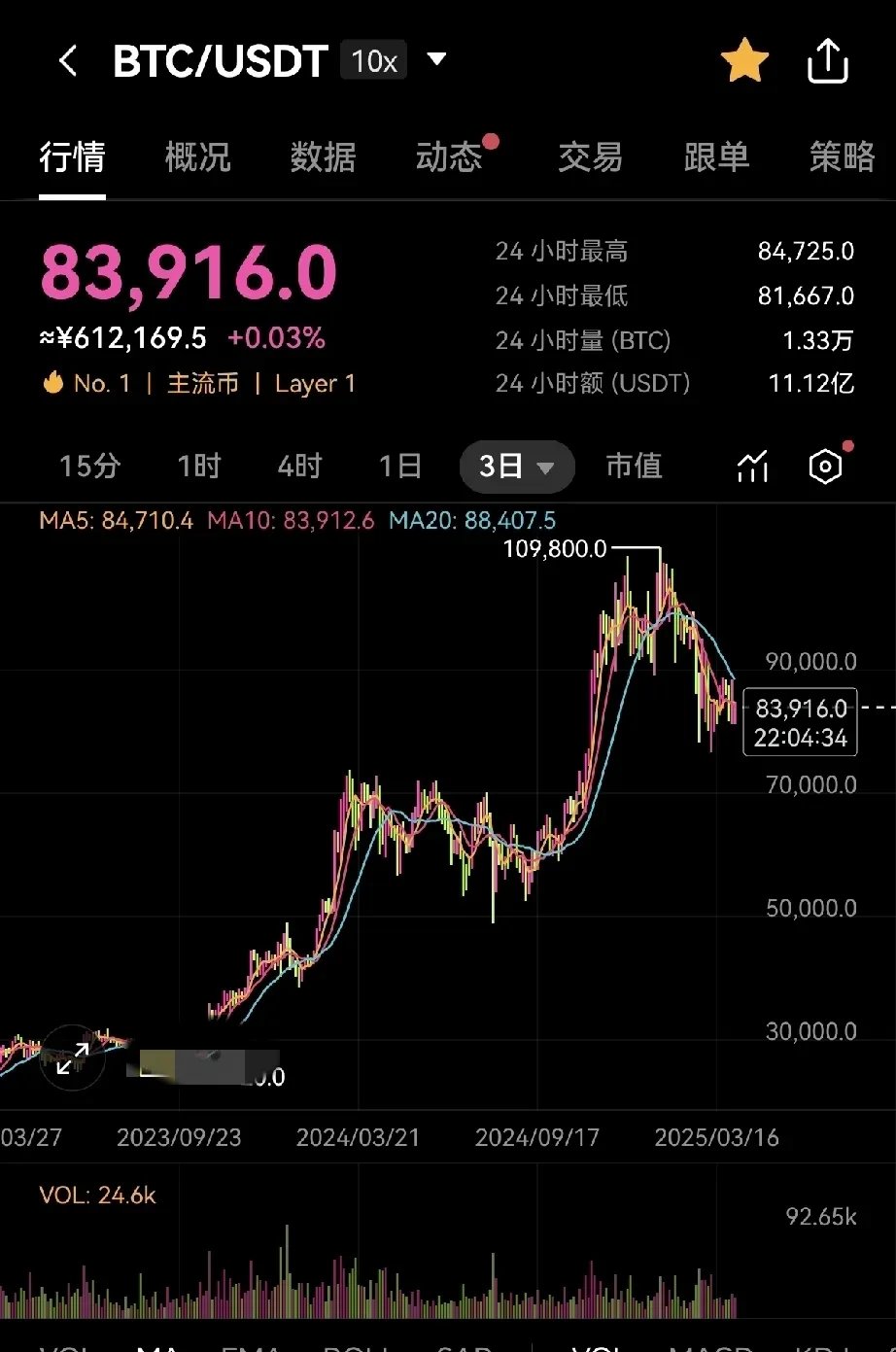Enable the KDJ indicator
Image resolution: width=896 pixels, height=1352 pixels.
pyautogui.click(x=831, y=1347)
